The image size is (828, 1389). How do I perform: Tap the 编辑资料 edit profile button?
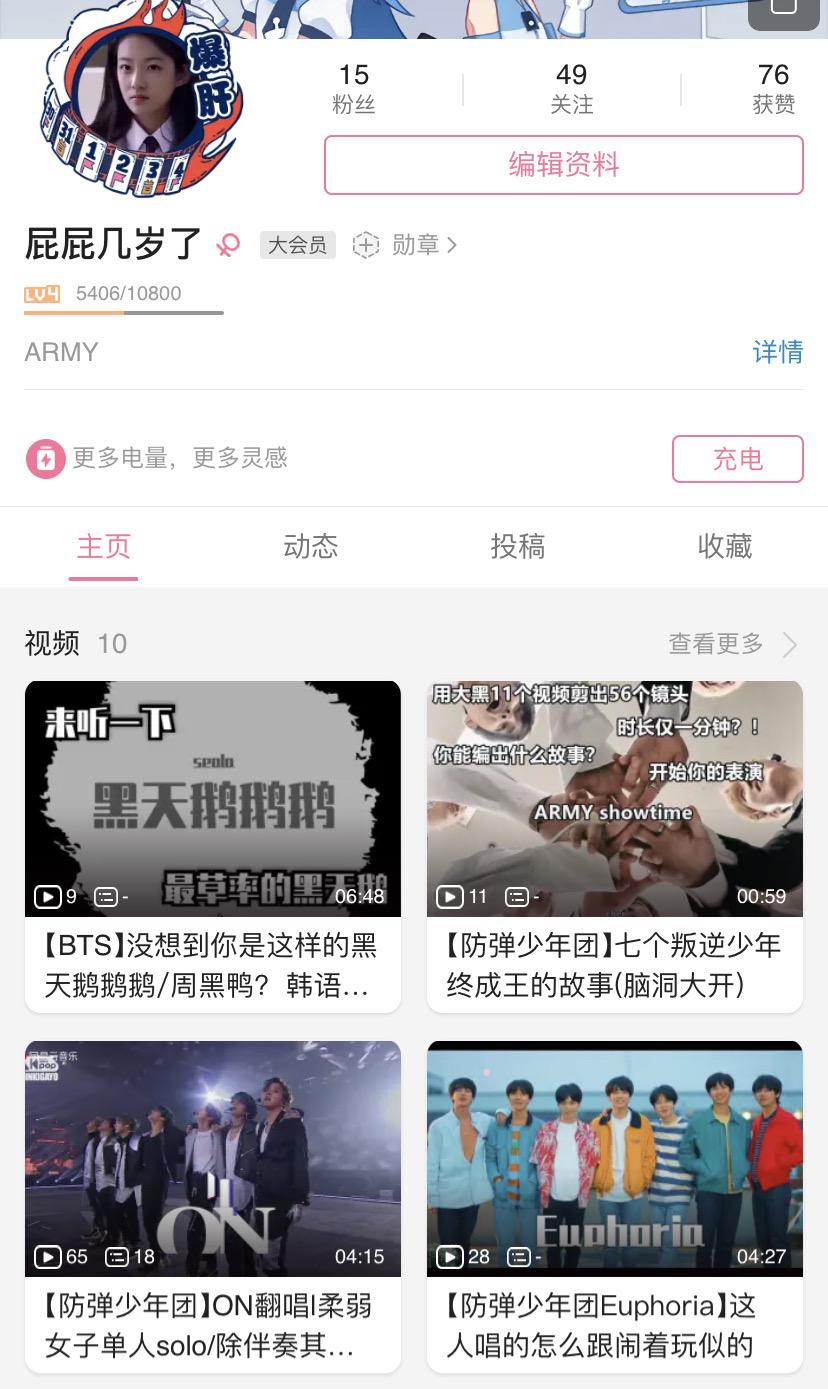tap(563, 165)
